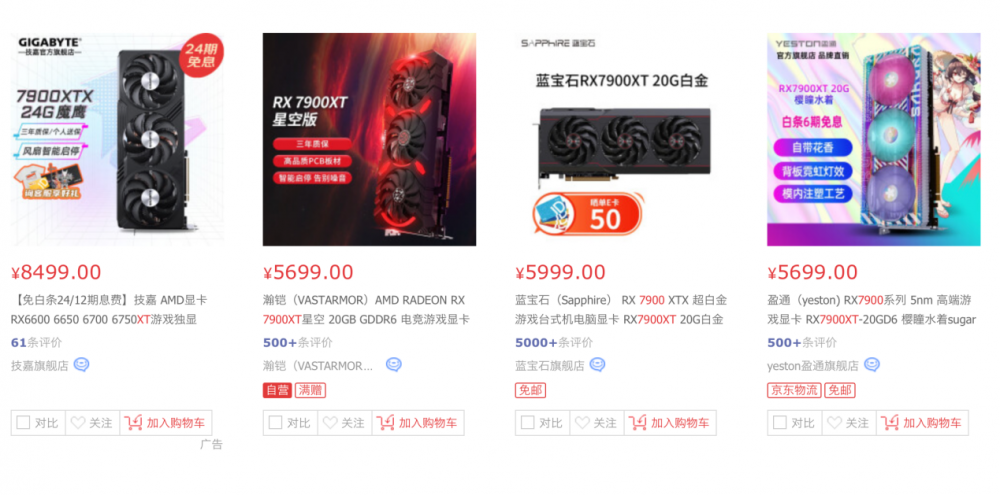Add the Sapphire card to cart (加入购物车)
Image resolution: width=1000 pixels, height=495 pixels.
670,423
